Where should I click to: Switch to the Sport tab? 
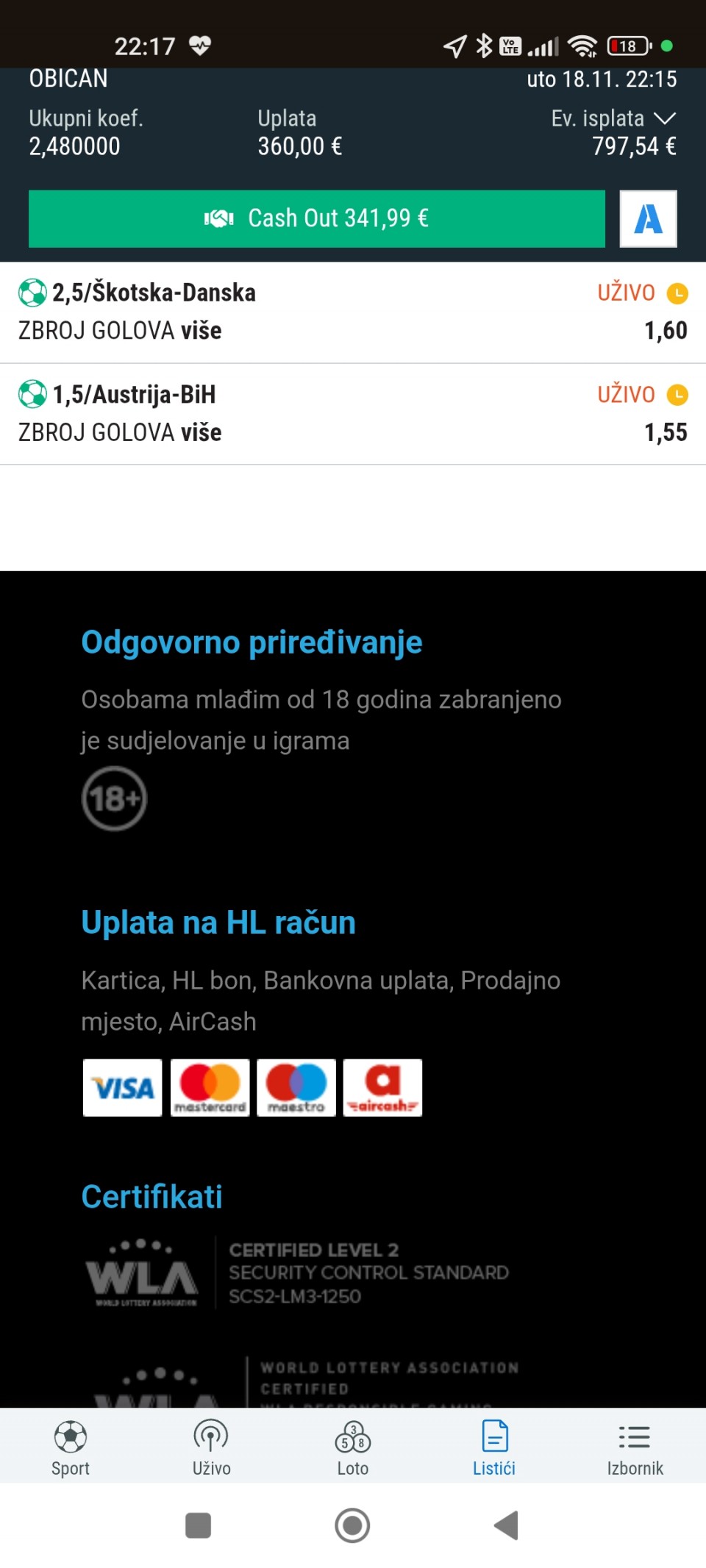click(71, 1447)
